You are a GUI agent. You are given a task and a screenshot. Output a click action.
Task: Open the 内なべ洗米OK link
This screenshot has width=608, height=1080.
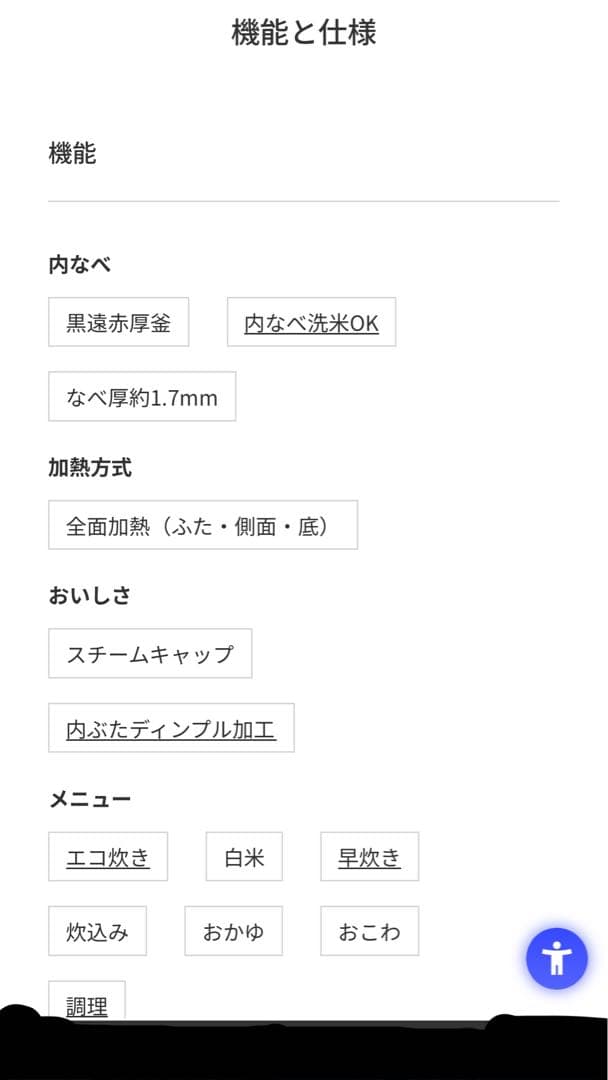click(311, 323)
